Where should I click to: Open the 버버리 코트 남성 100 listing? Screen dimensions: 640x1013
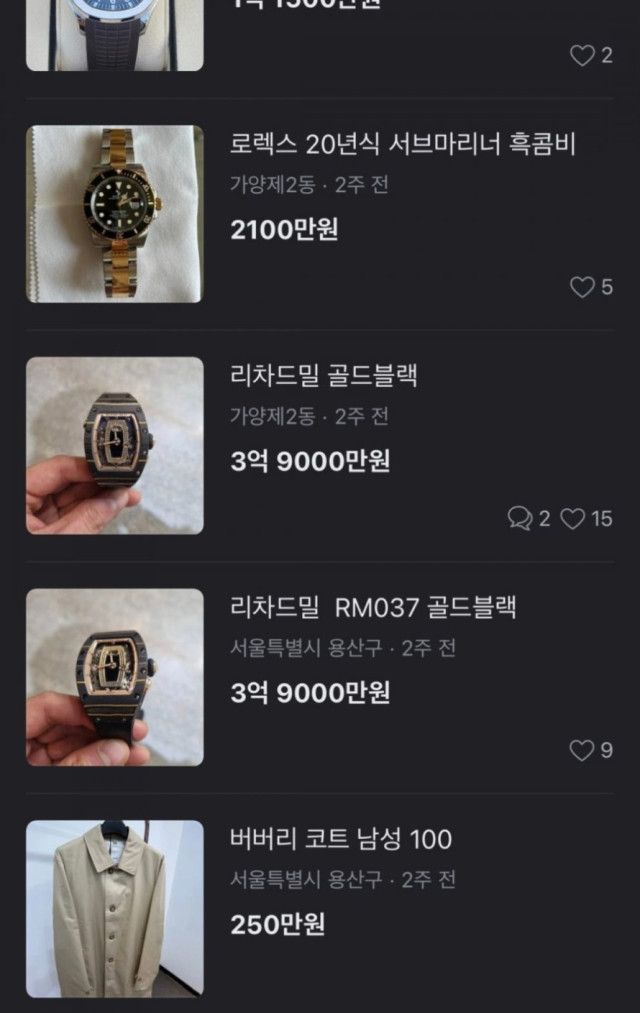(x=341, y=839)
